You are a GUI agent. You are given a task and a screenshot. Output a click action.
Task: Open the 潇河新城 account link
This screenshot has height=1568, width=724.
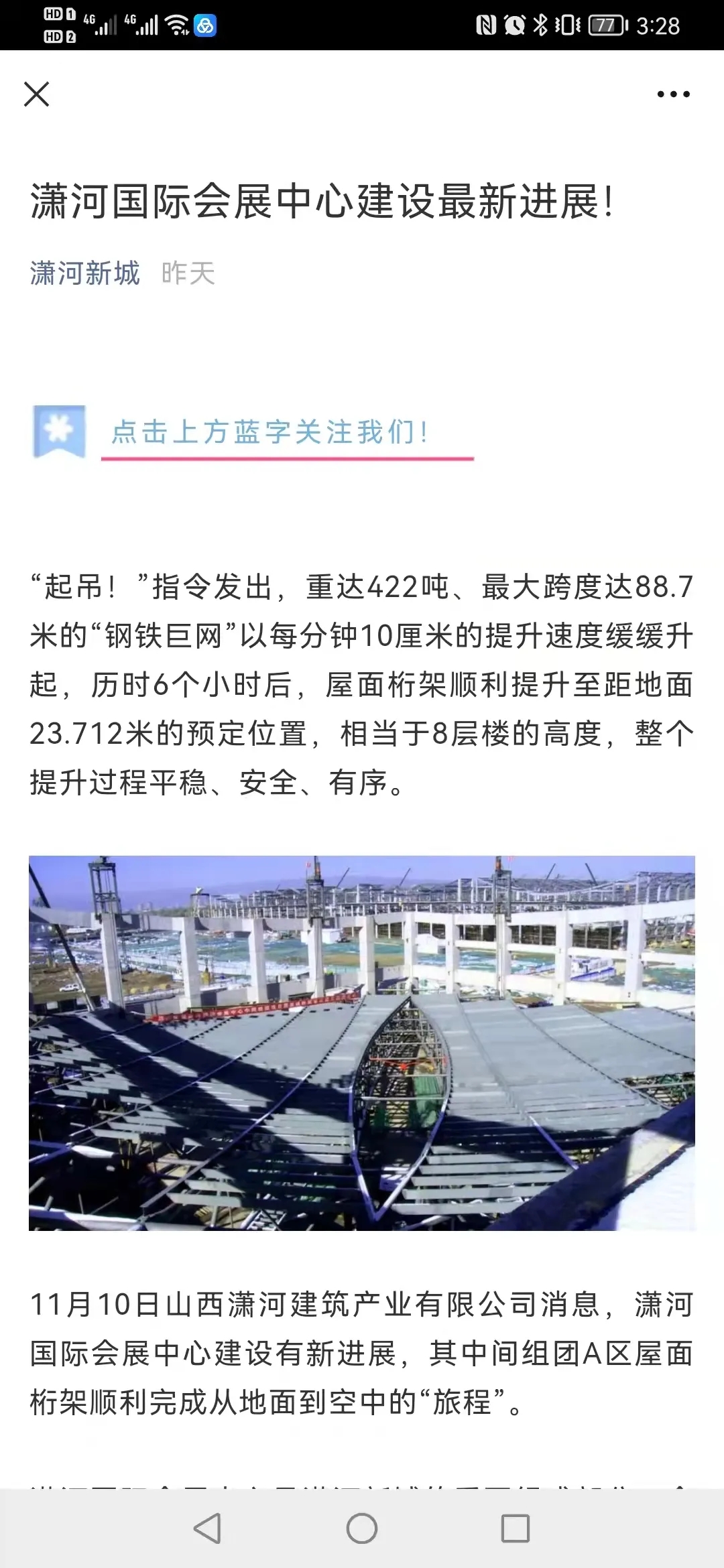click(x=85, y=273)
